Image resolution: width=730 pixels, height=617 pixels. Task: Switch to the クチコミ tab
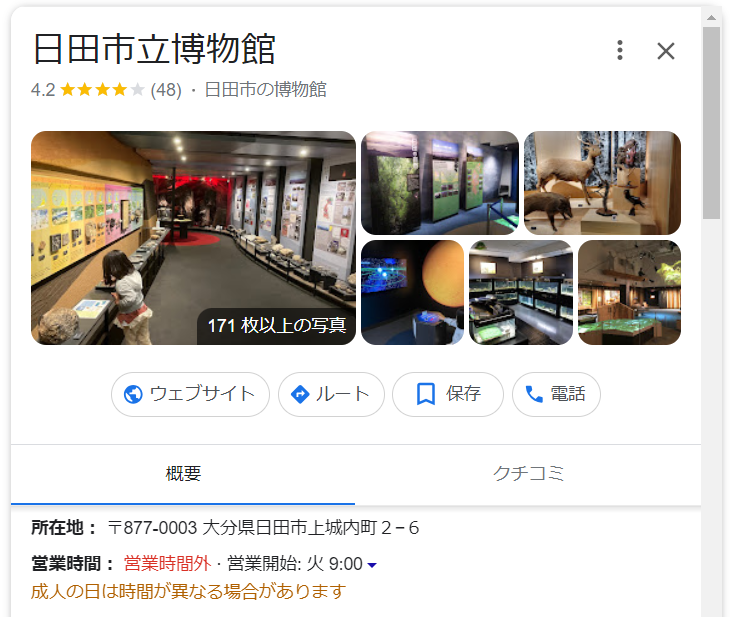tap(528, 474)
